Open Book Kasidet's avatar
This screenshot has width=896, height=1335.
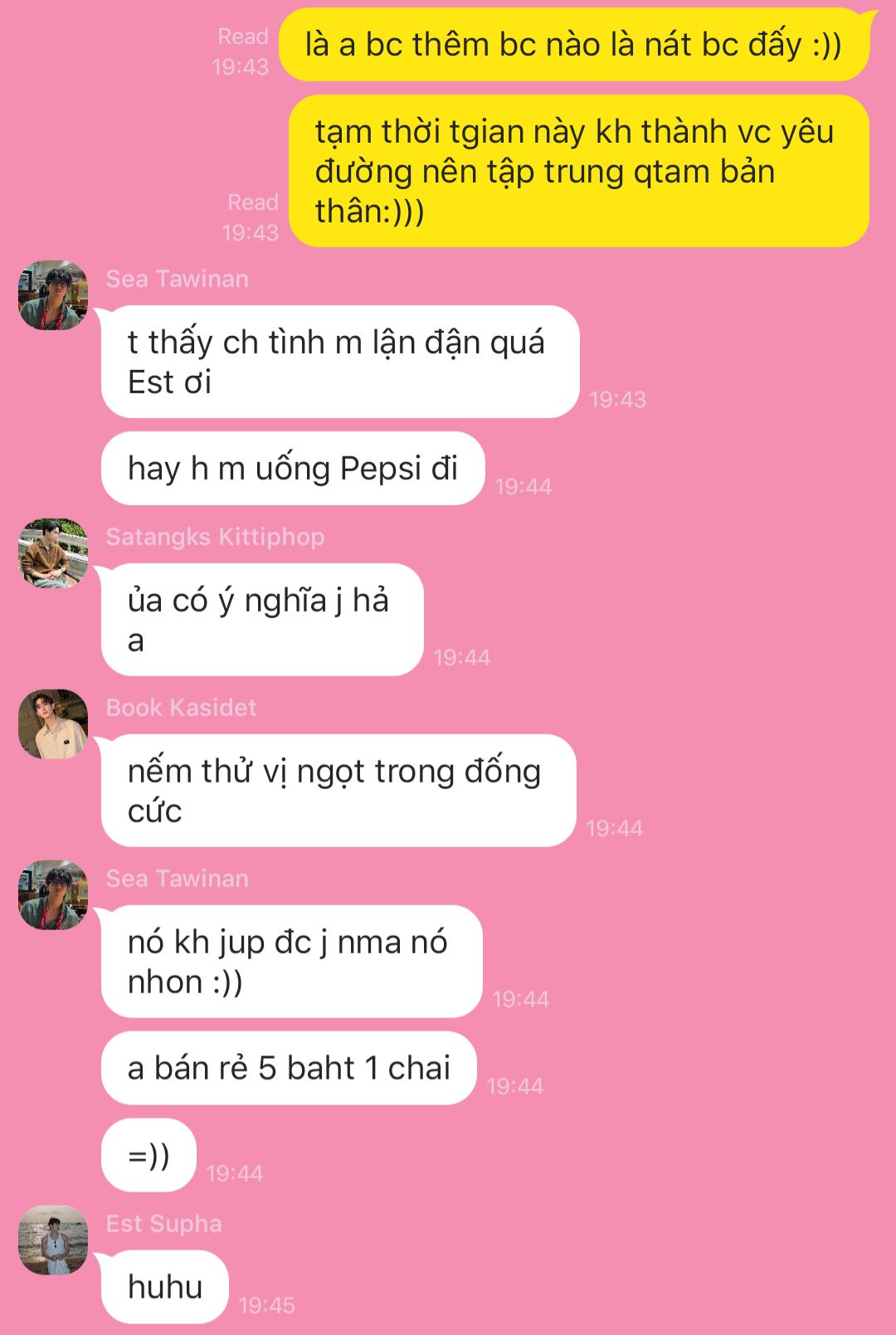pyautogui.click(x=53, y=724)
